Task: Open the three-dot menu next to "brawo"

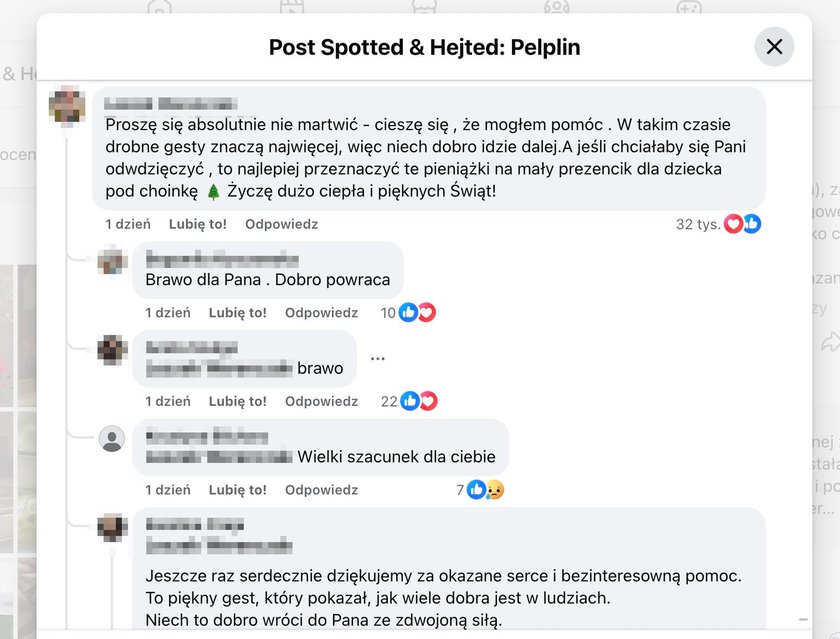Action: coord(377,358)
